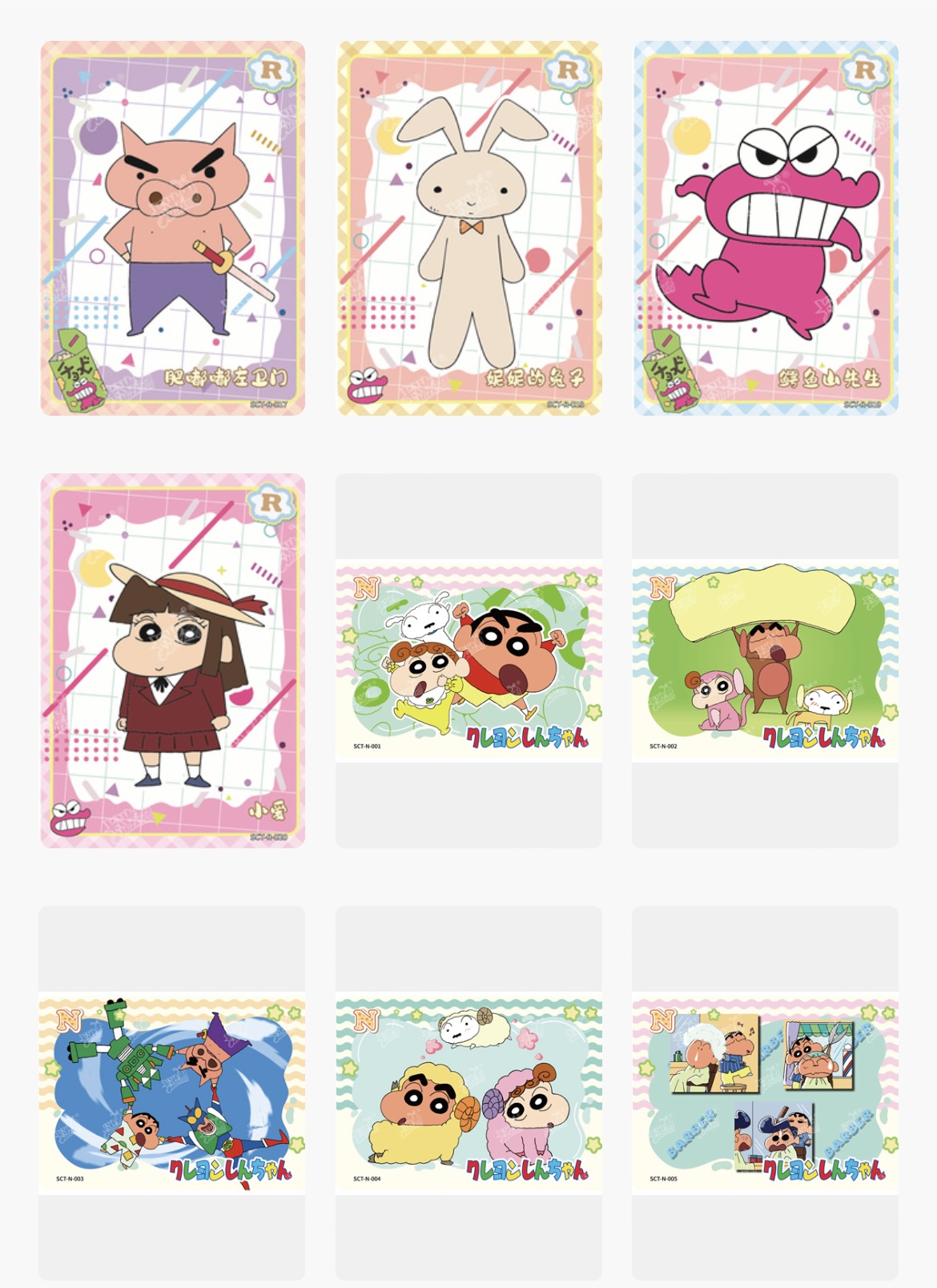The width and height of the screenshot is (937, 1288).
Task: Open card SCT-N-001
Action: 468,661
